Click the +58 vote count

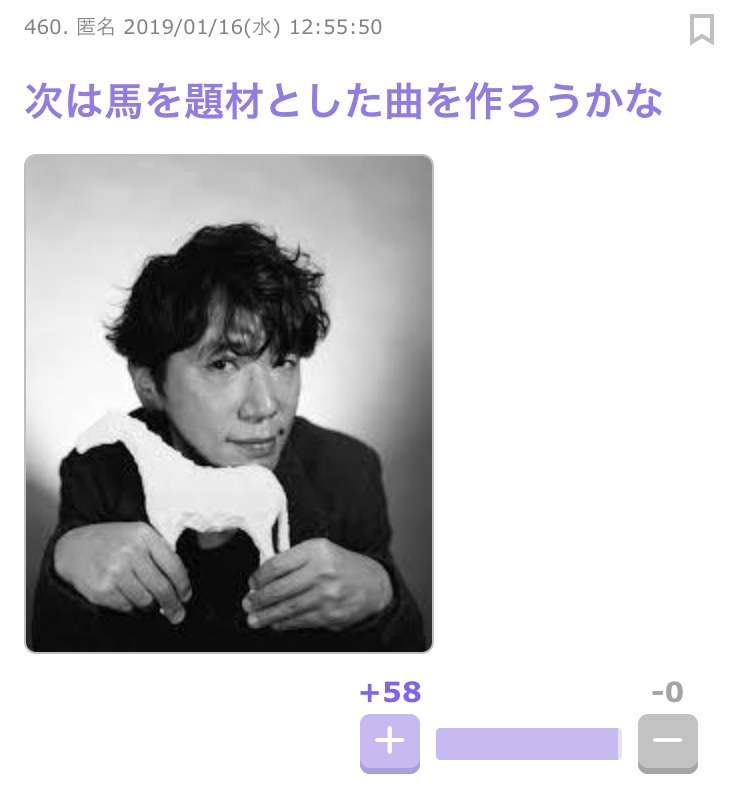tap(386, 692)
